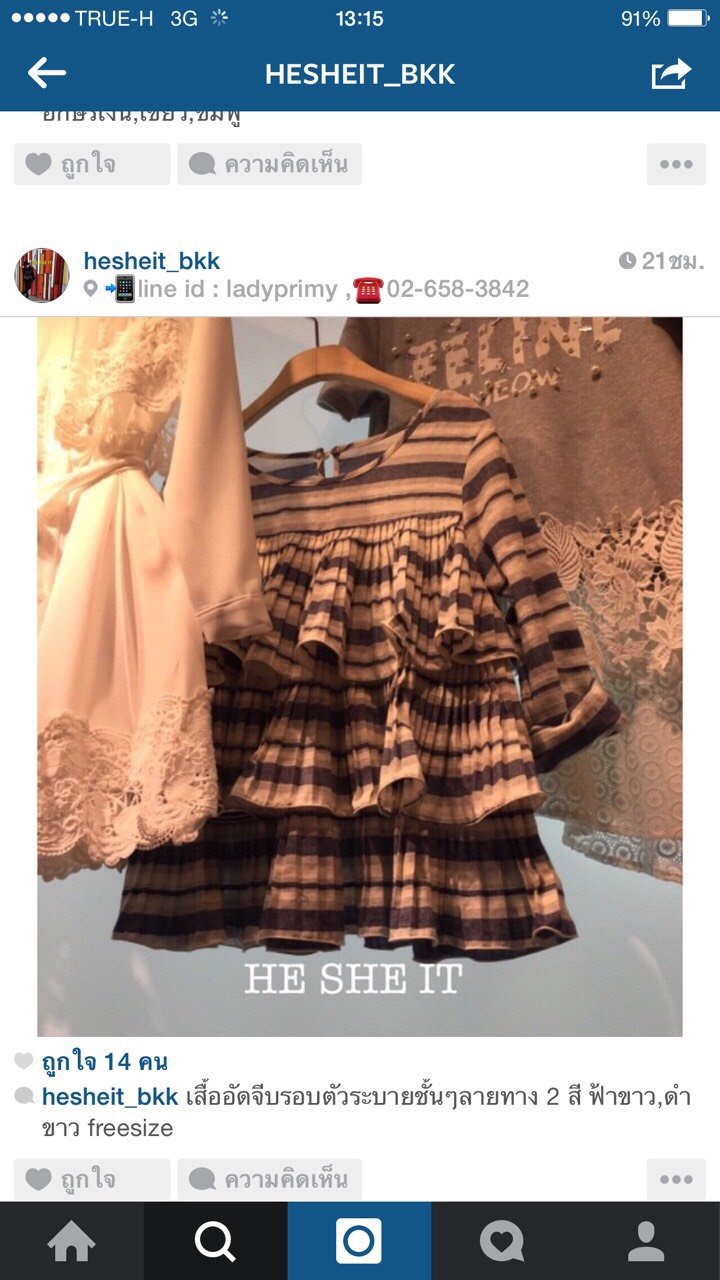This screenshot has width=720, height=1280.
Task: Open the Camera tab
Action: coord(360,1241)
